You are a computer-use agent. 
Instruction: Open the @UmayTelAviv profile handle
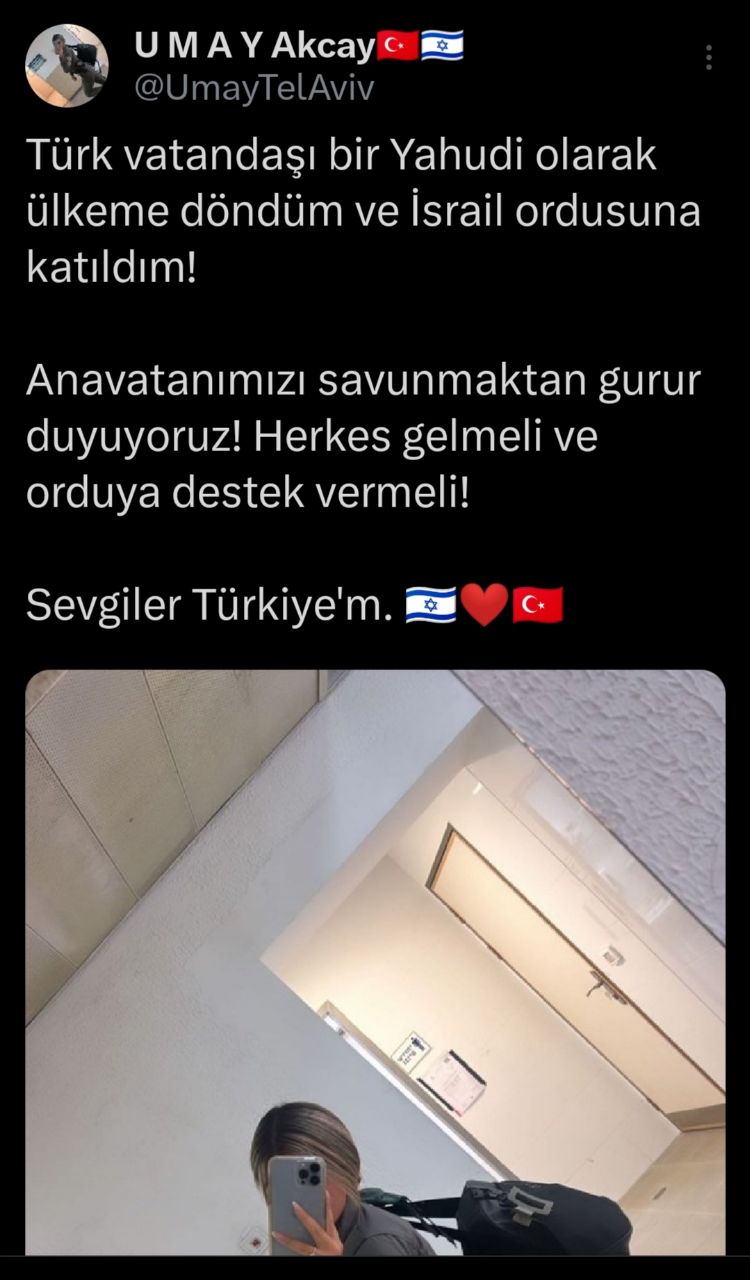(x=253, y=88)
